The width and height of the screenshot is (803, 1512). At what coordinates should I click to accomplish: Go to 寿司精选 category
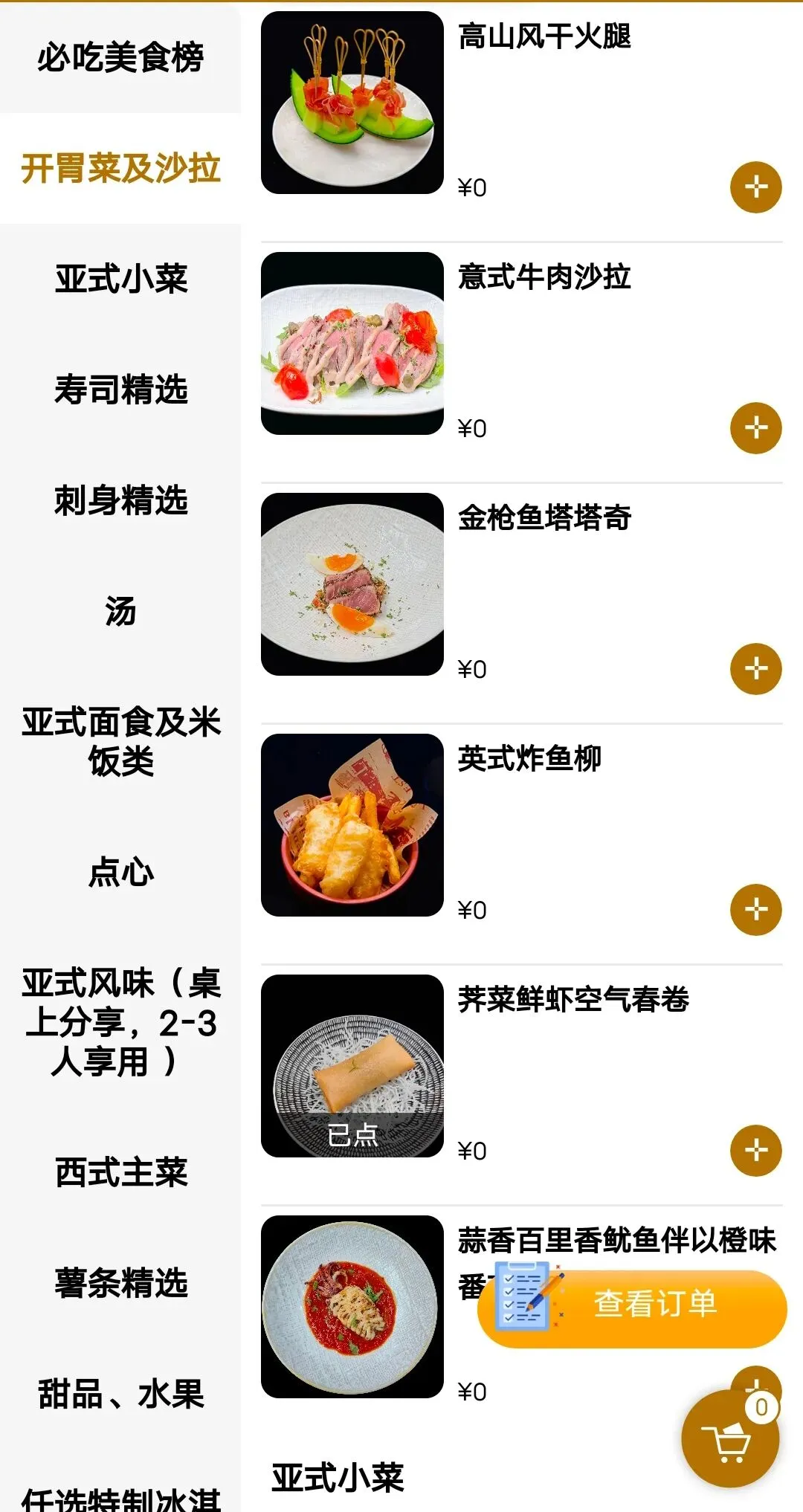pos(120,390)
